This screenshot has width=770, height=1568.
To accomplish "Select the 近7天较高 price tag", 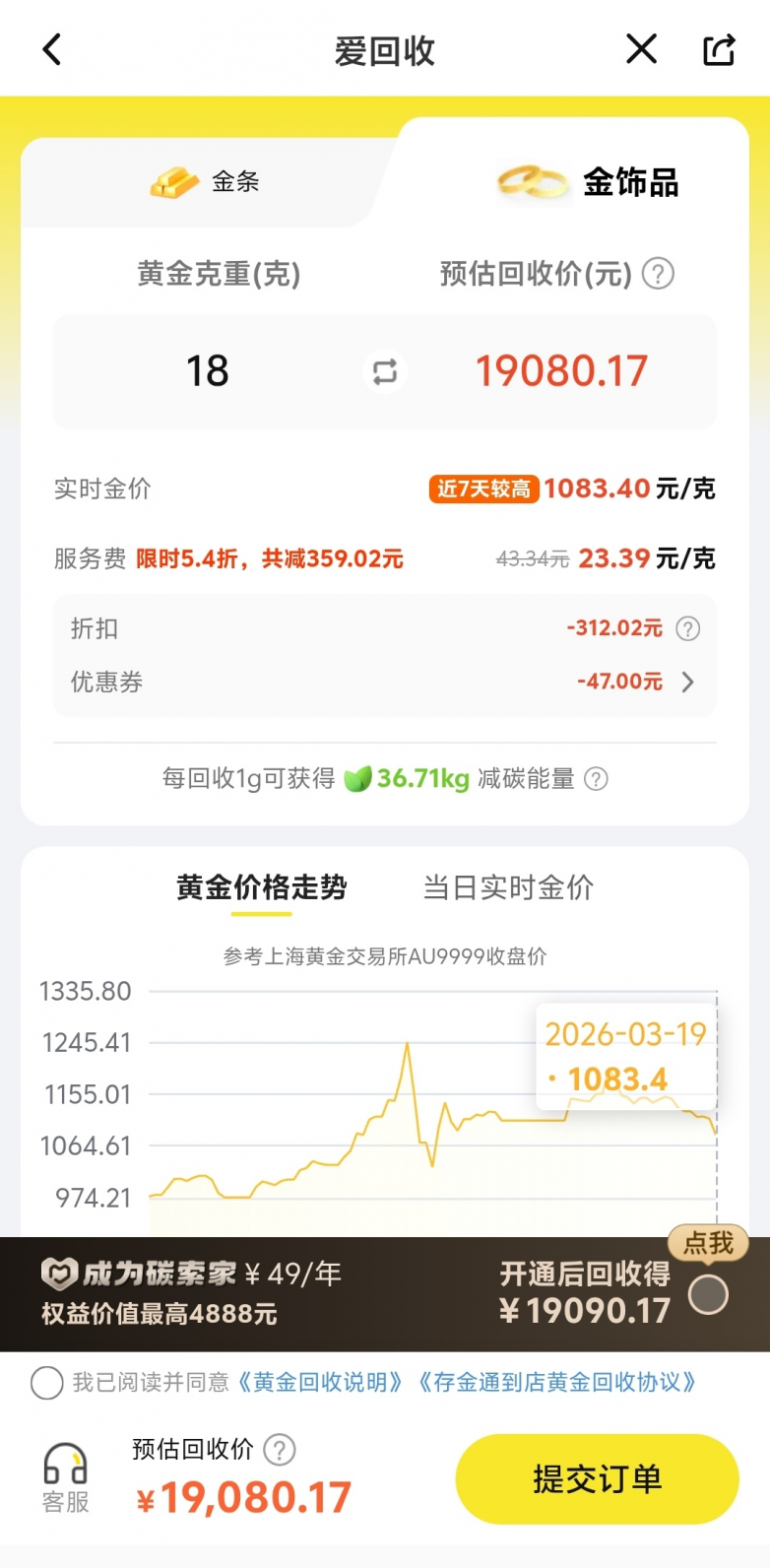I will pyautogui.click(x=484, y=488).
